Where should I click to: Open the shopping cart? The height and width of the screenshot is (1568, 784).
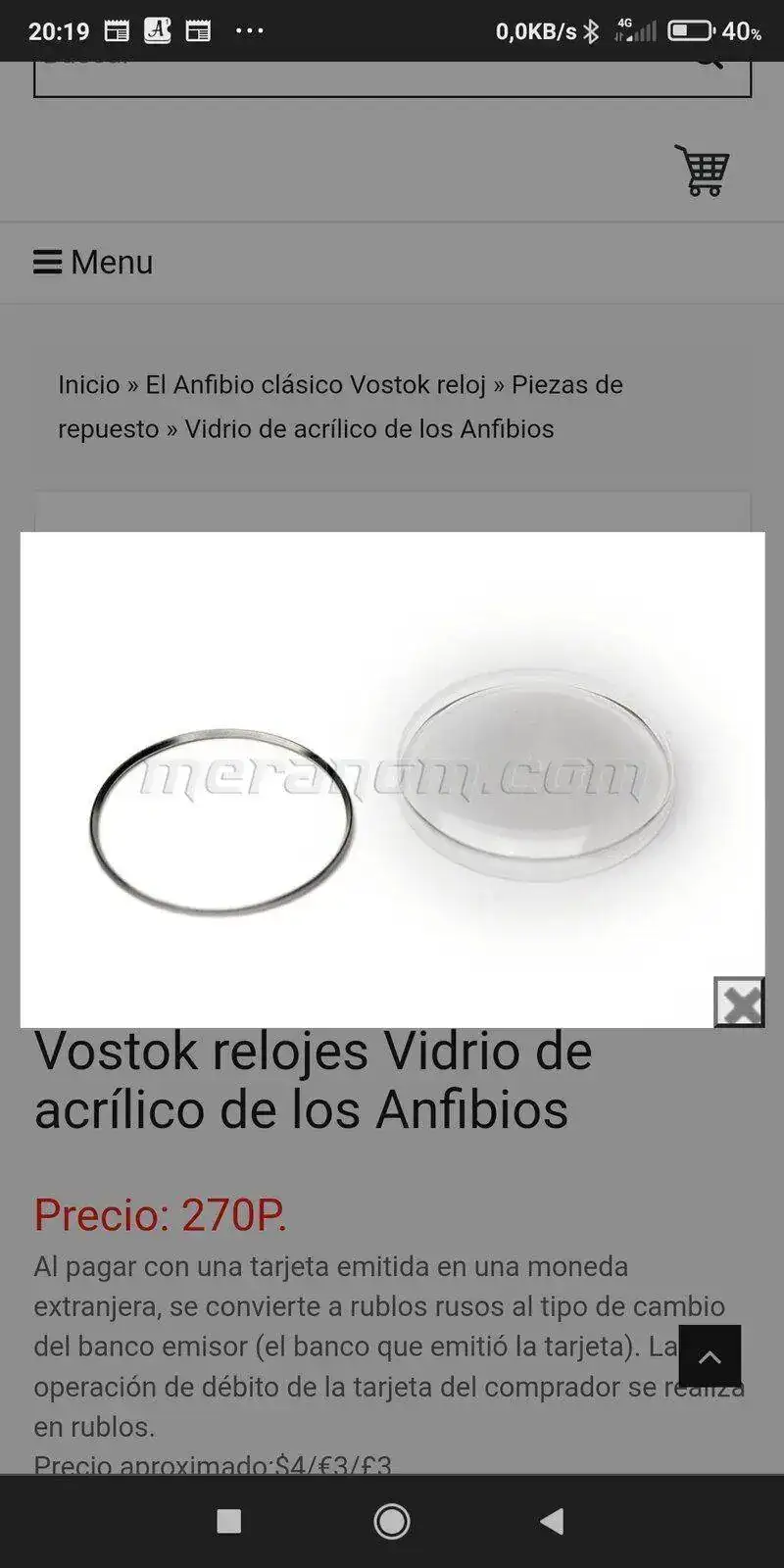[x=702, y=171]
